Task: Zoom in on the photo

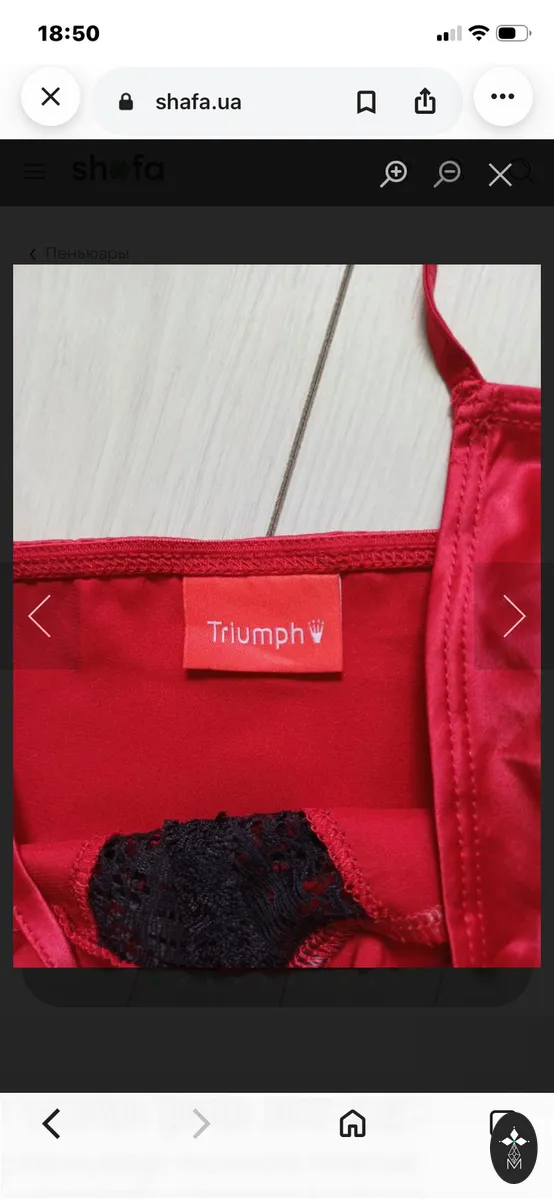Action: point(395,174)
